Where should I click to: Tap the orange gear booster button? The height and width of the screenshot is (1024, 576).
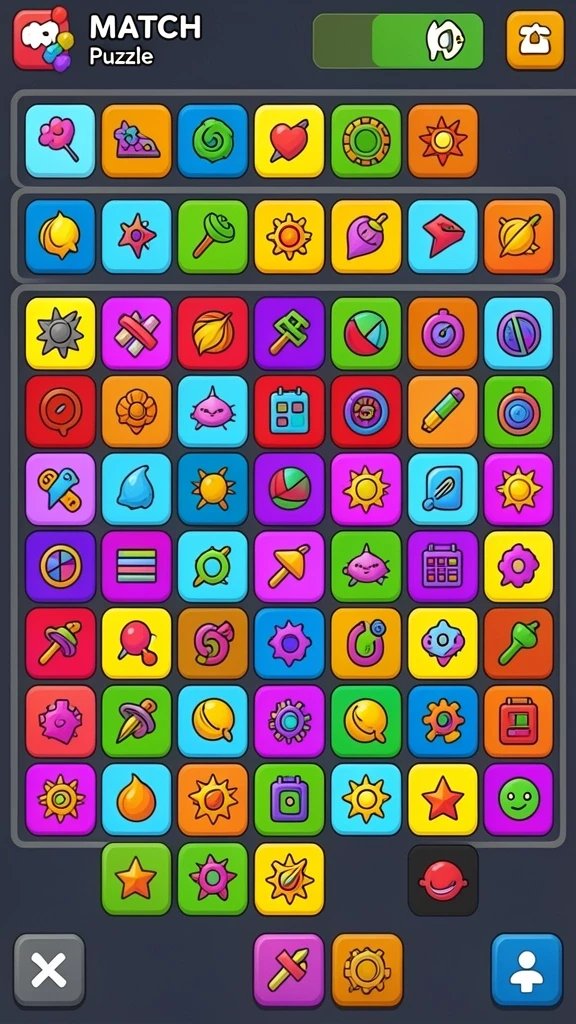[367, 970]
